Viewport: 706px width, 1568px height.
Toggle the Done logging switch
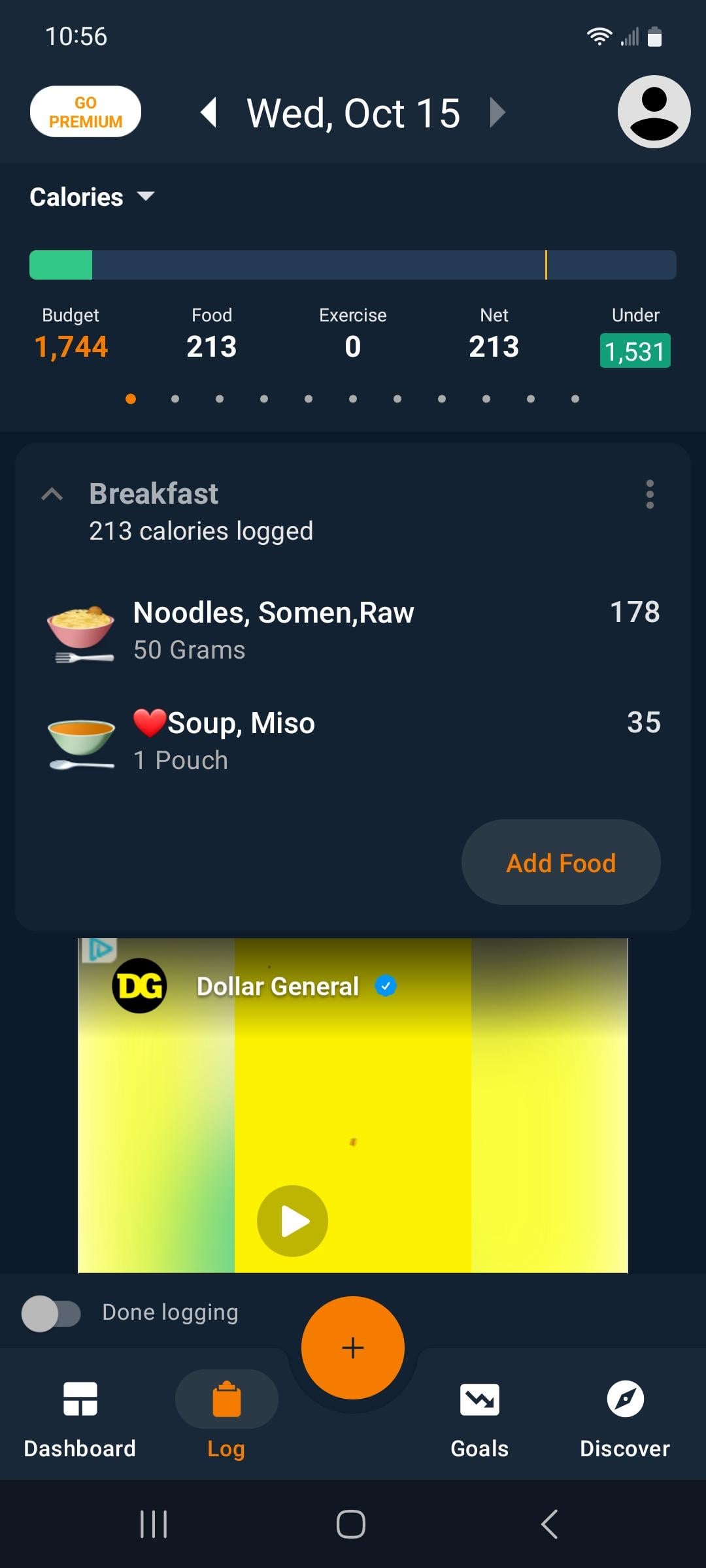(51, 1313)
